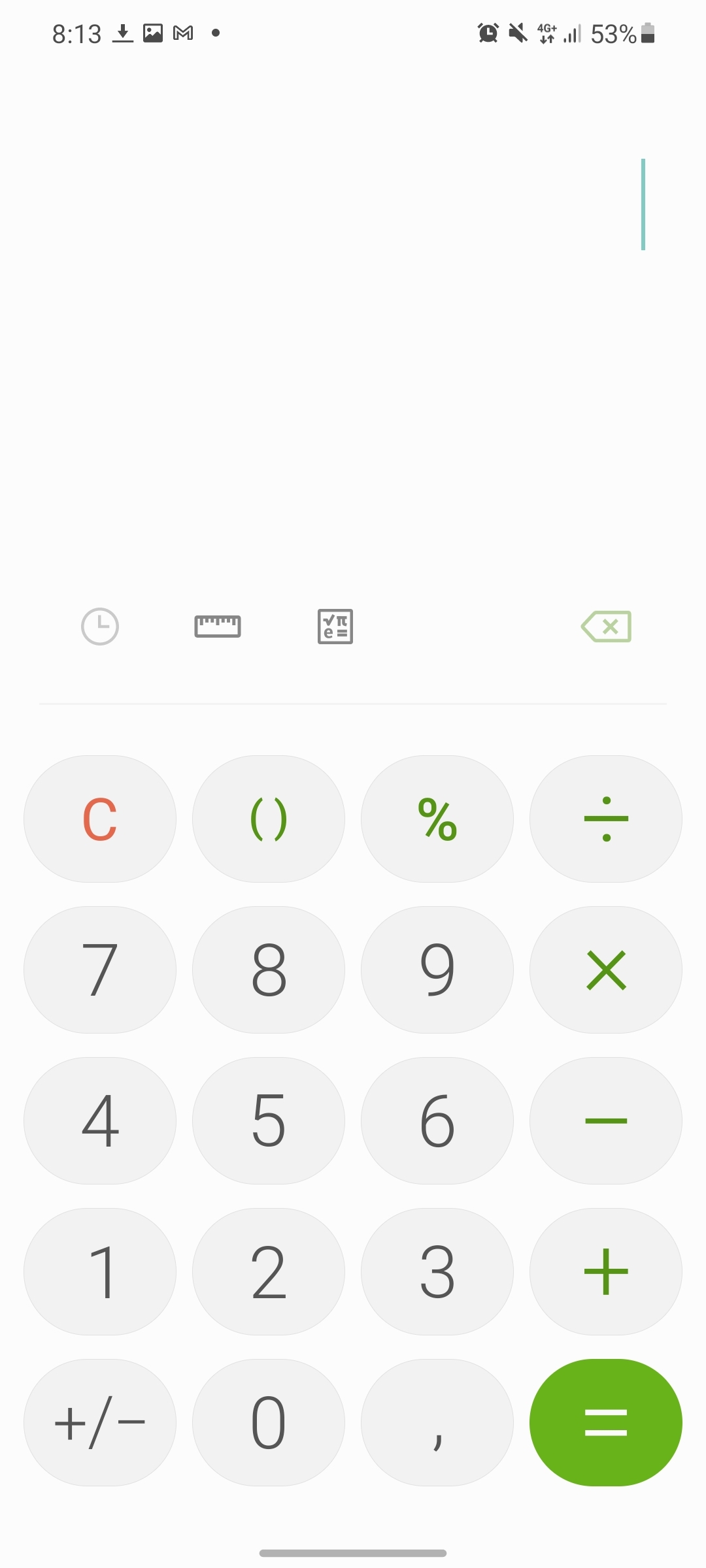Viewport: 706px width, 1568px height.
Task: Select the division operator
Action: coord(606,819)
